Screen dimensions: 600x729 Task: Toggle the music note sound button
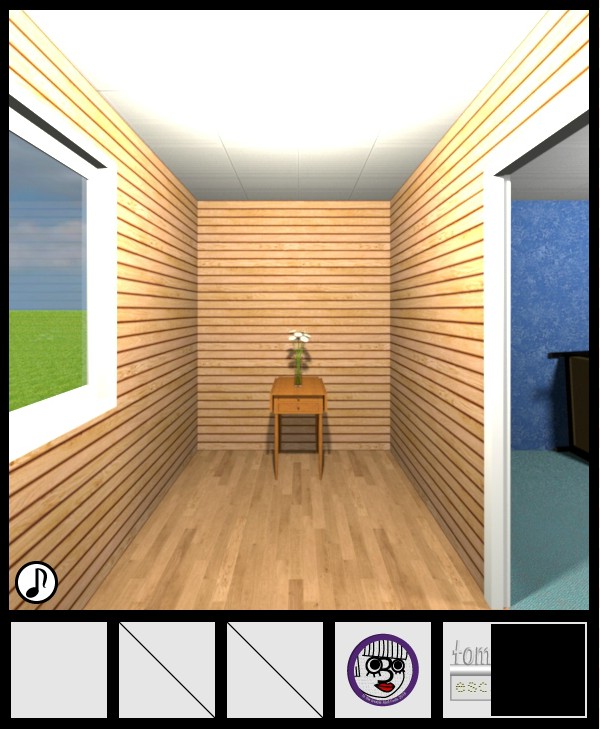click(x=36, y=582)
